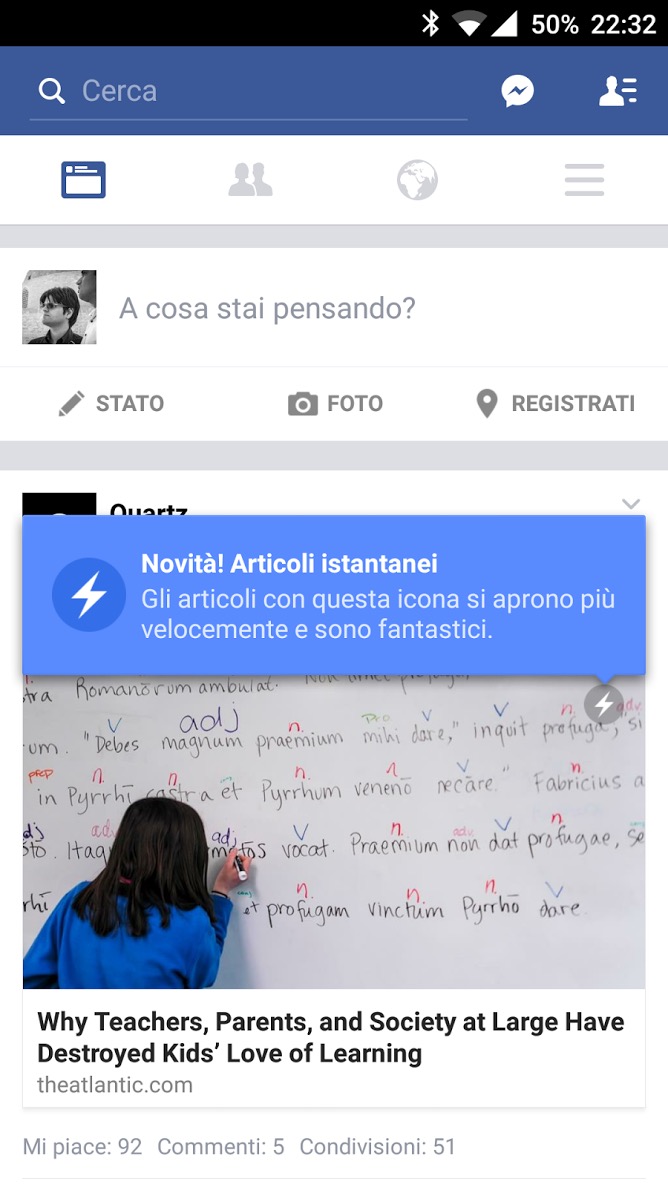The height and width of the screenshot is (1187, 668).
Task: Tap your profile picture thumbnail
Action: pos(60,307)
